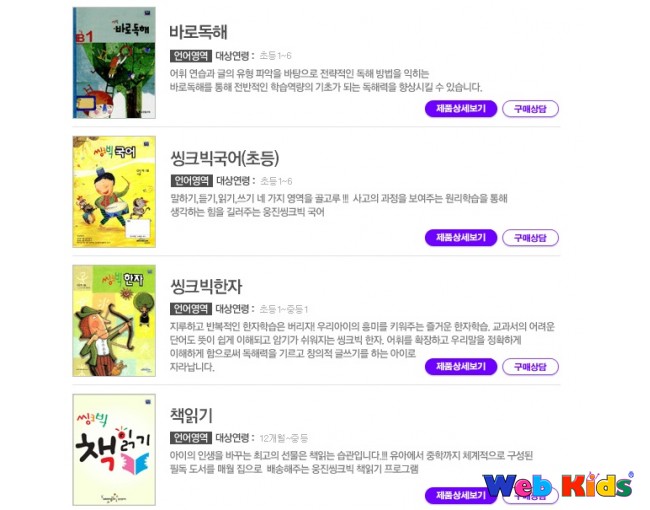Viewport: 650px width, 510px height.
Task: Open 제품상세보기 for 씽크빅한자
Action: (x=460, y=366)
